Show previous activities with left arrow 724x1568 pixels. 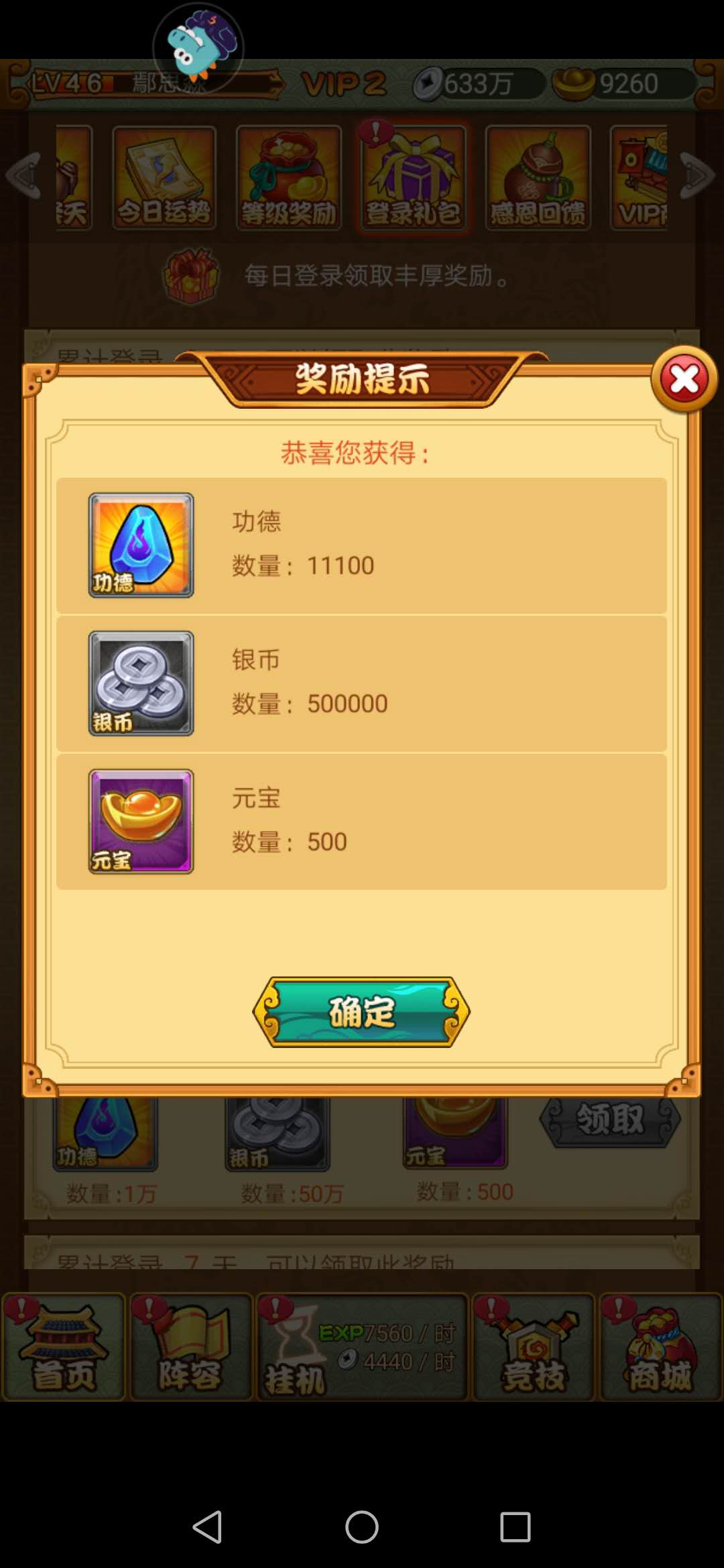tap(24, 176)
